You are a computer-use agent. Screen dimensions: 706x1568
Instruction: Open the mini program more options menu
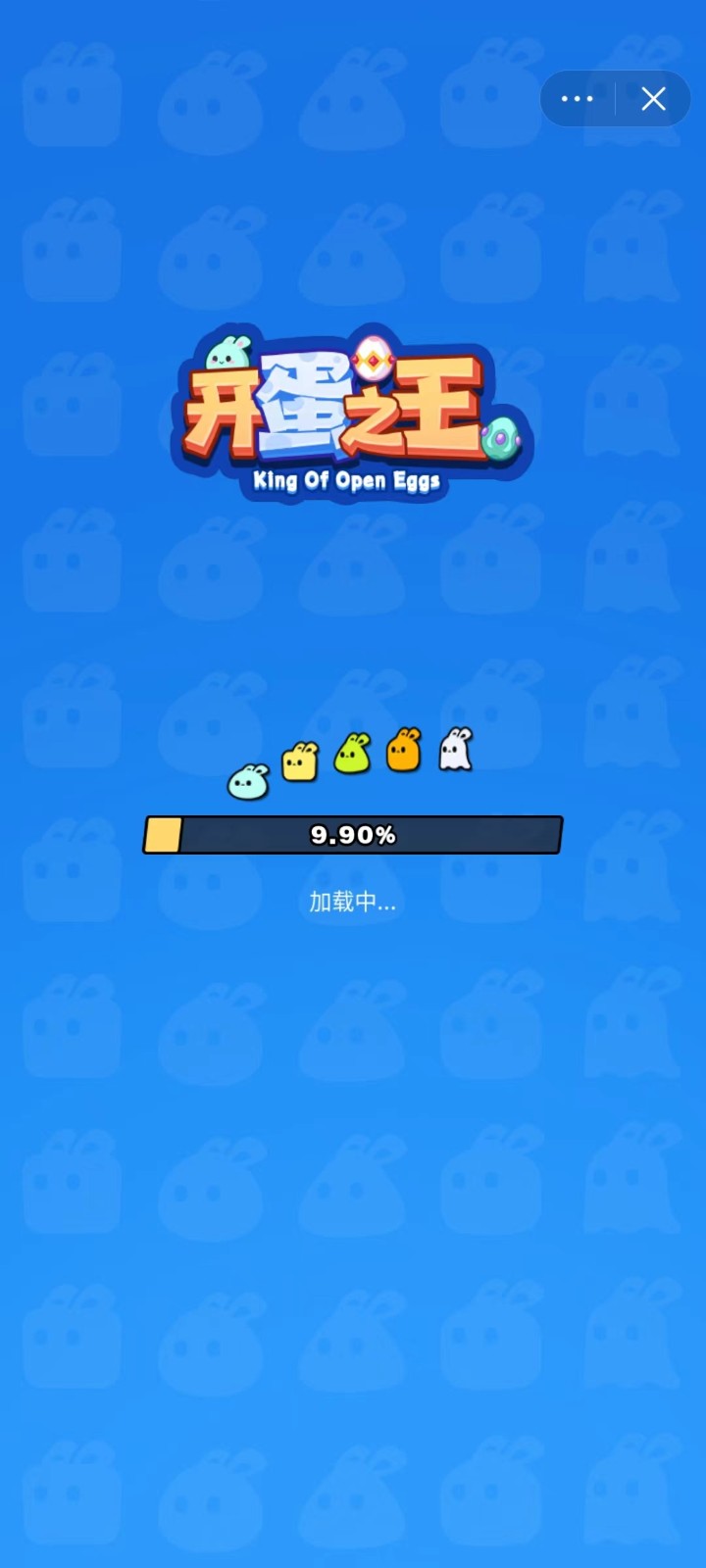577,99
